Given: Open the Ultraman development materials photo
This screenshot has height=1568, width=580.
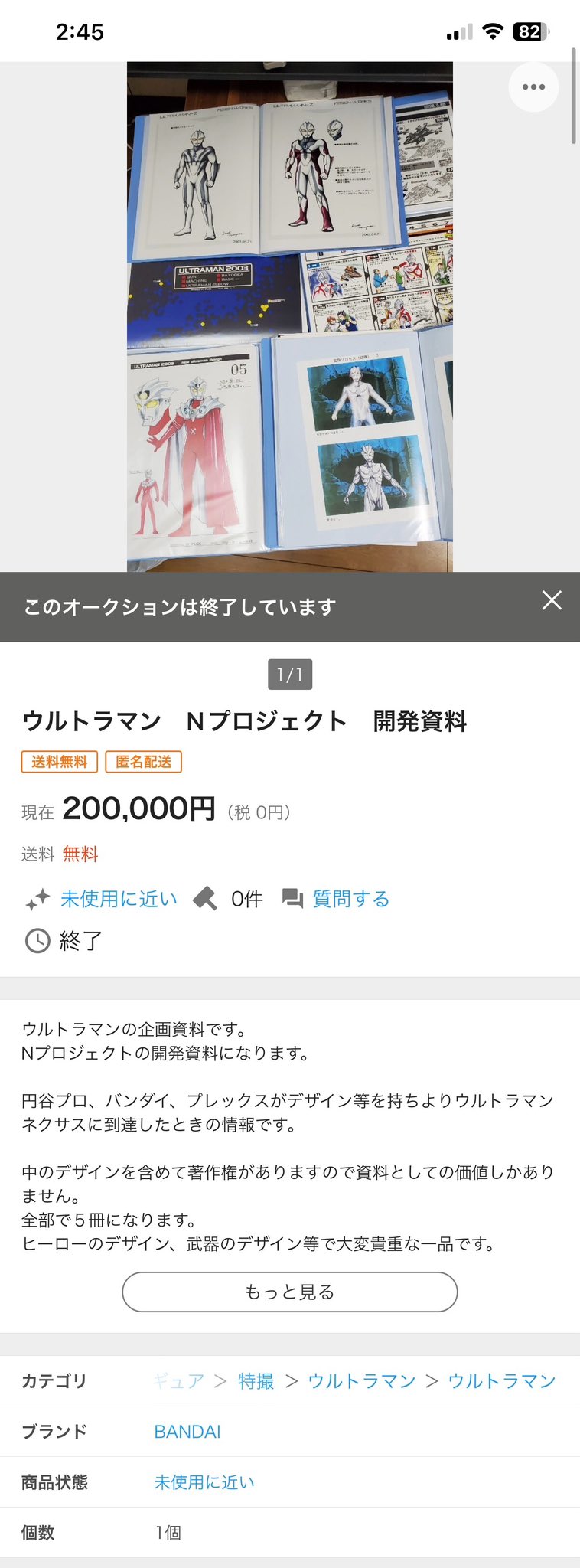Looking at the screenshot, I should click(289, 316).
